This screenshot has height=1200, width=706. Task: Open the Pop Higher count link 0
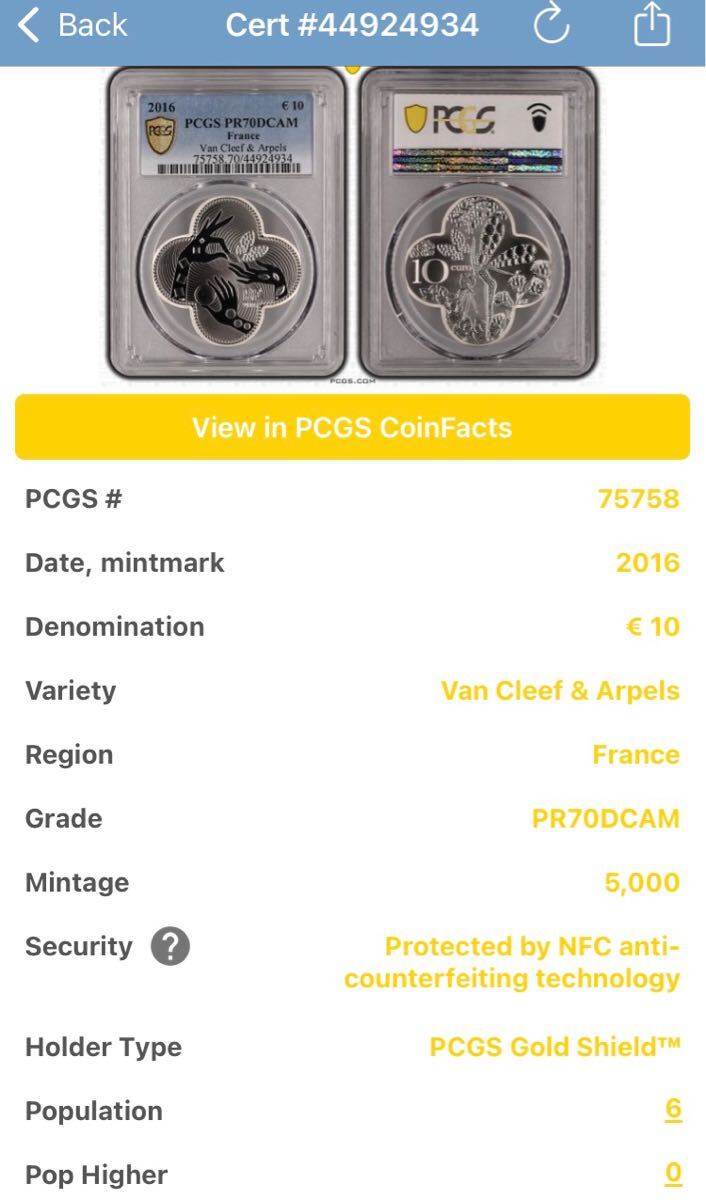click(x=673, y=1173)
